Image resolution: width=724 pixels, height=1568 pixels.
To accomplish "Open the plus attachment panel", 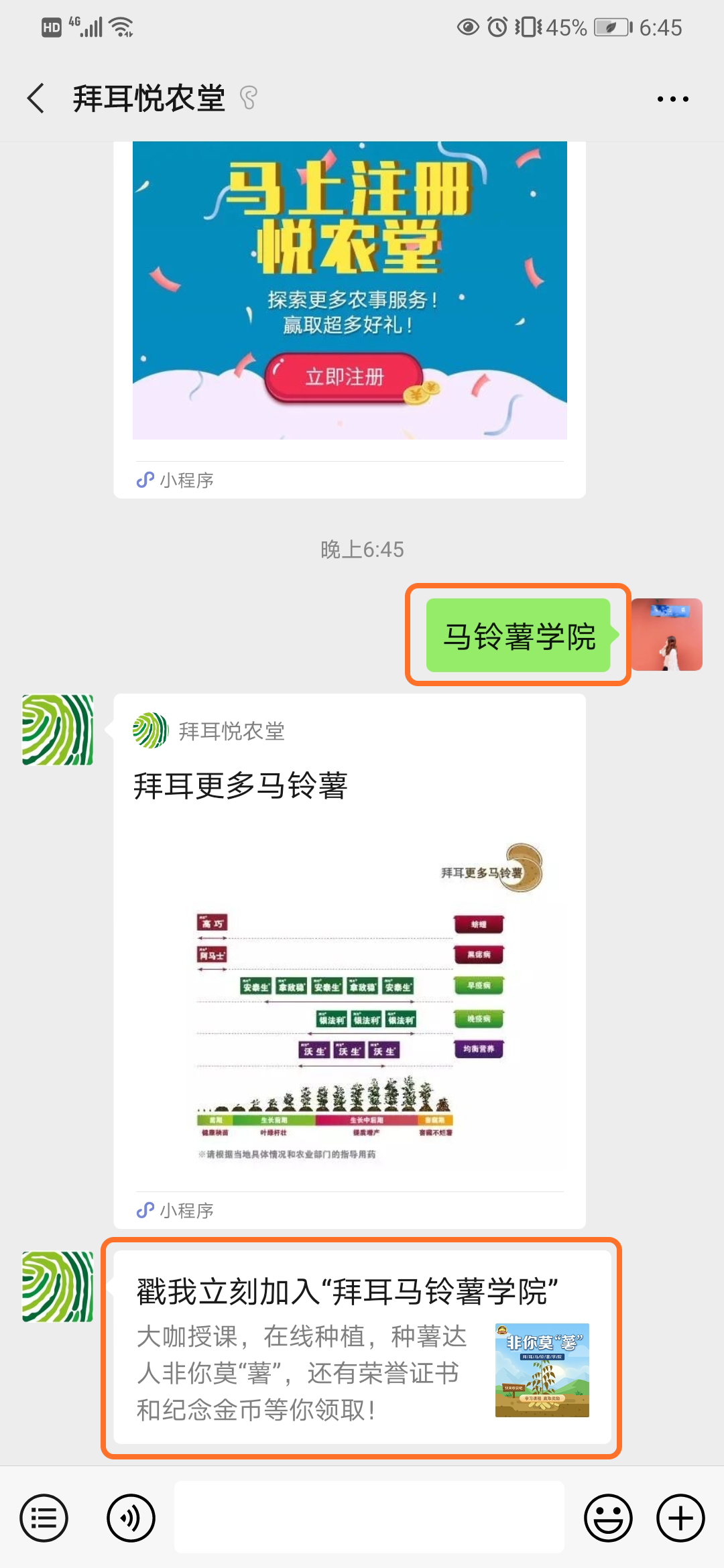I will pyautogui.click(x=680, y=1518).
